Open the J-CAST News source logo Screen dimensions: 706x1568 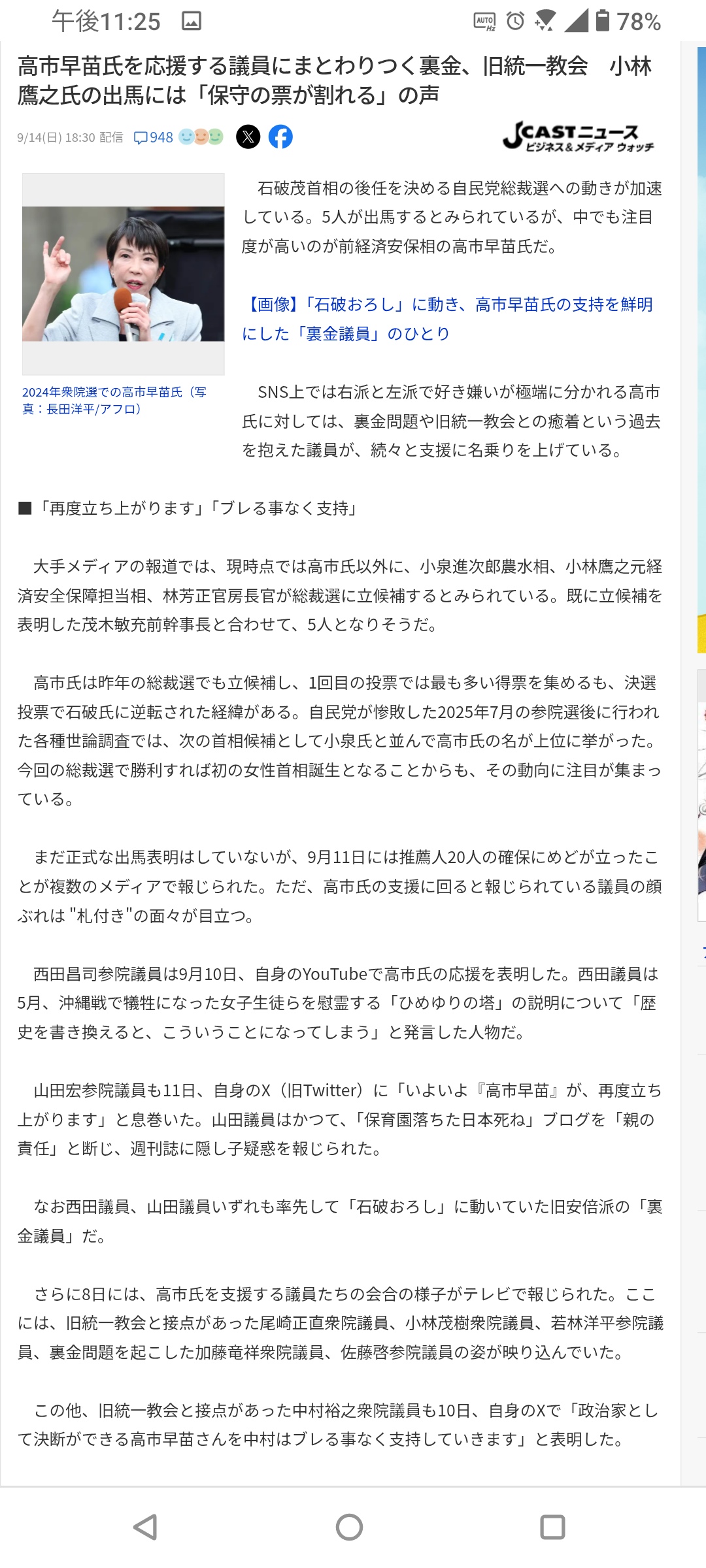pos(579,137)
